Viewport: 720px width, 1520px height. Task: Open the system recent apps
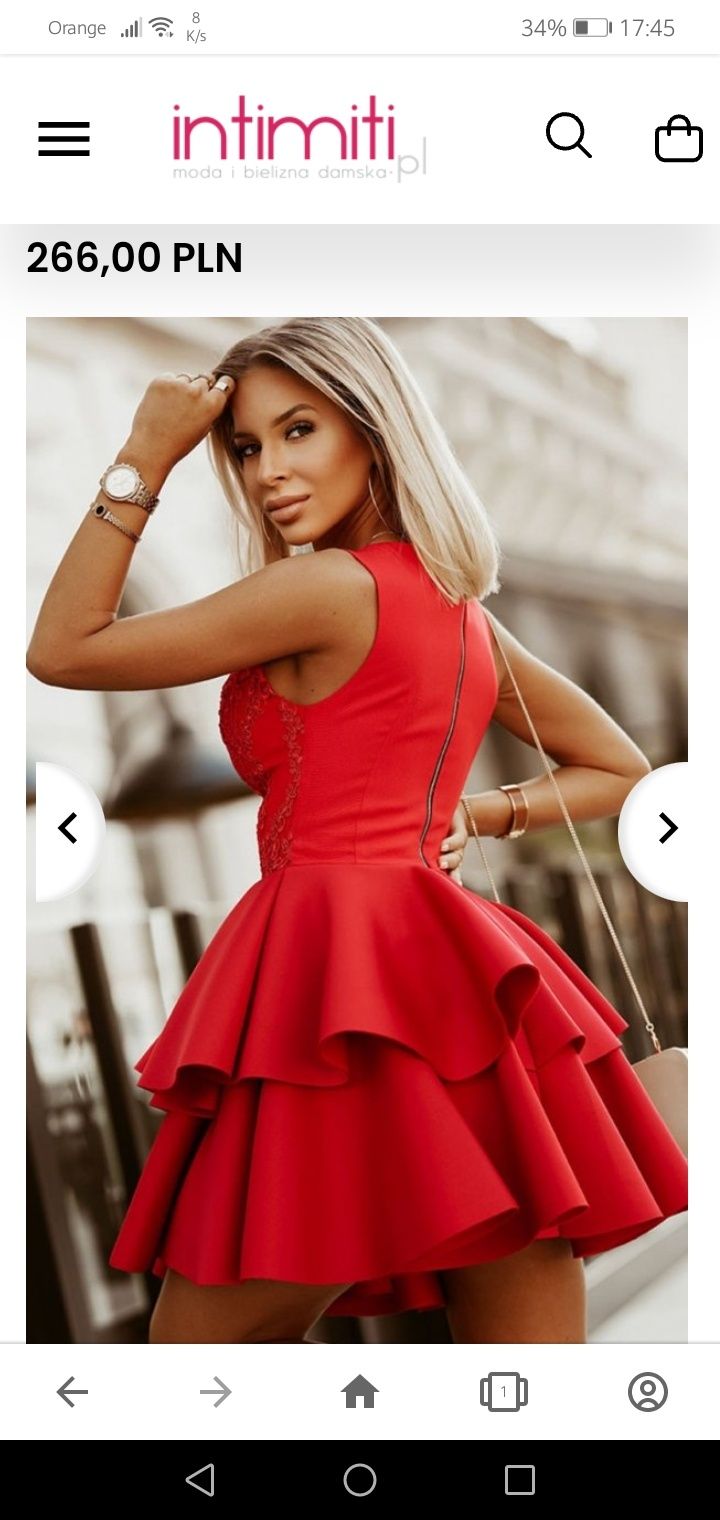click(x=519, y=1480)
